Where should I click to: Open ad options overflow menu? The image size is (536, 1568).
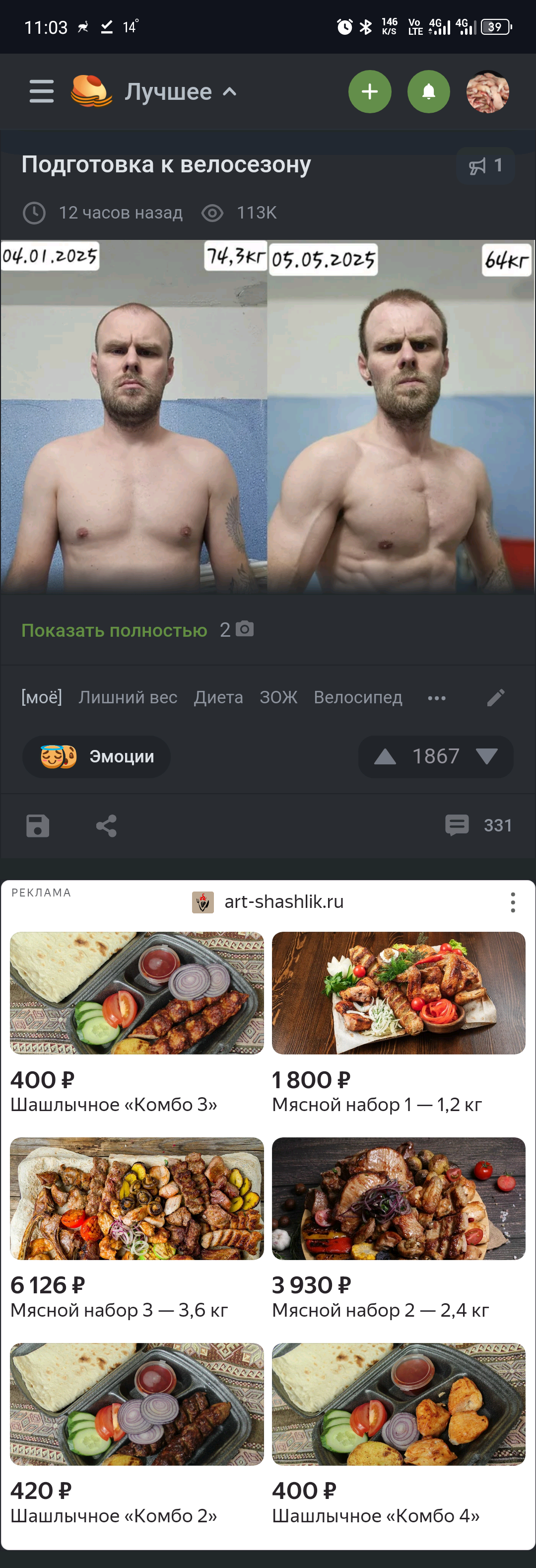tap(513, 902)
